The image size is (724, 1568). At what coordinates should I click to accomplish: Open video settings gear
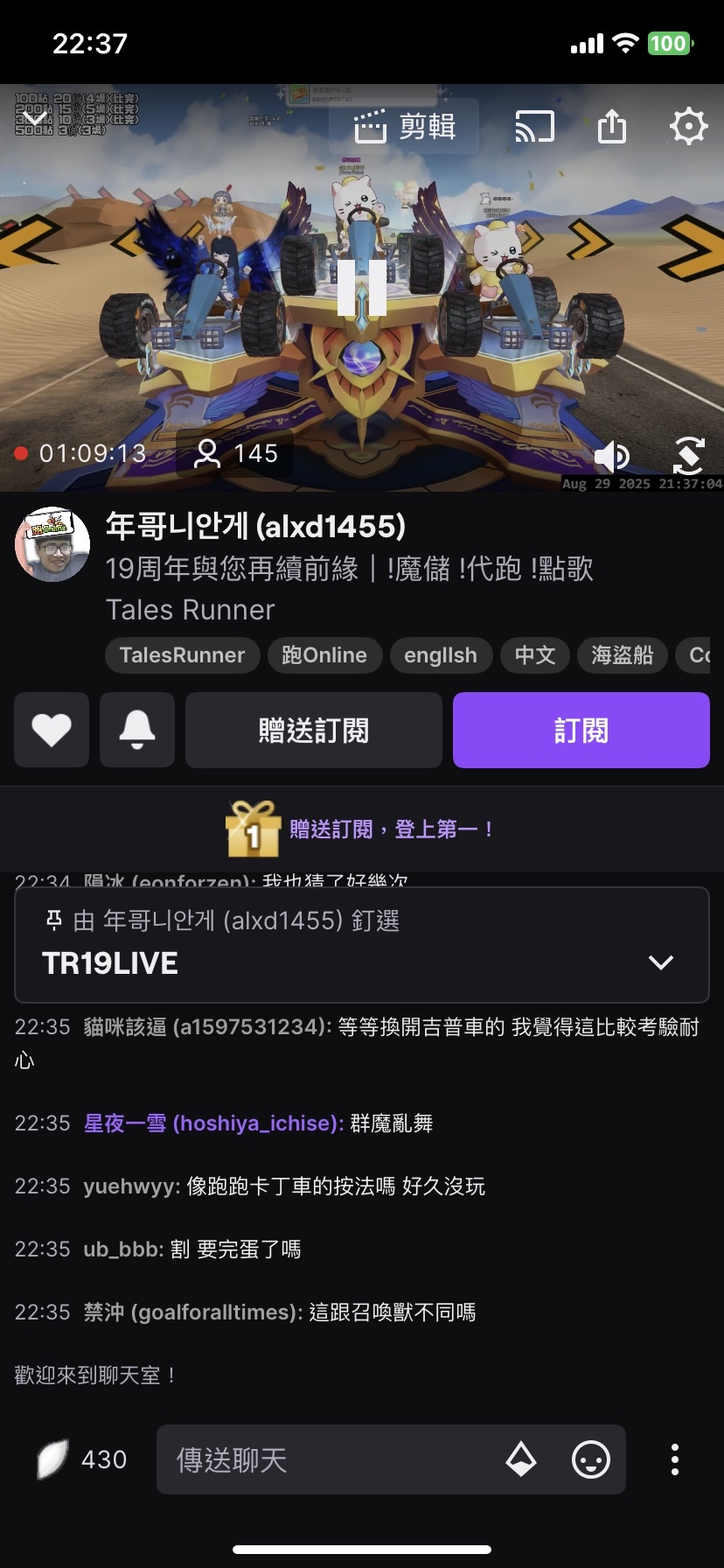[688, 127]
